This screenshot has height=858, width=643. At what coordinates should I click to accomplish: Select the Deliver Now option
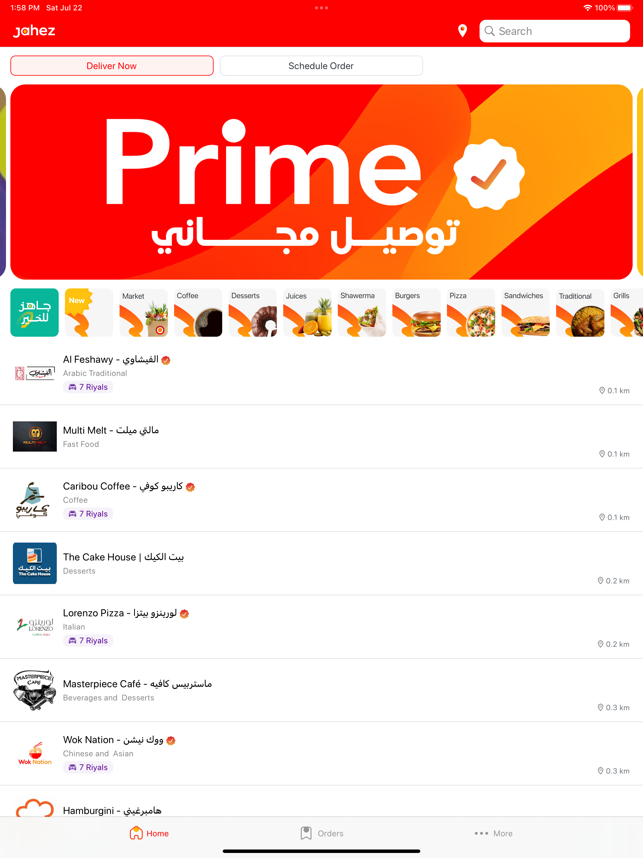[112, 66]
